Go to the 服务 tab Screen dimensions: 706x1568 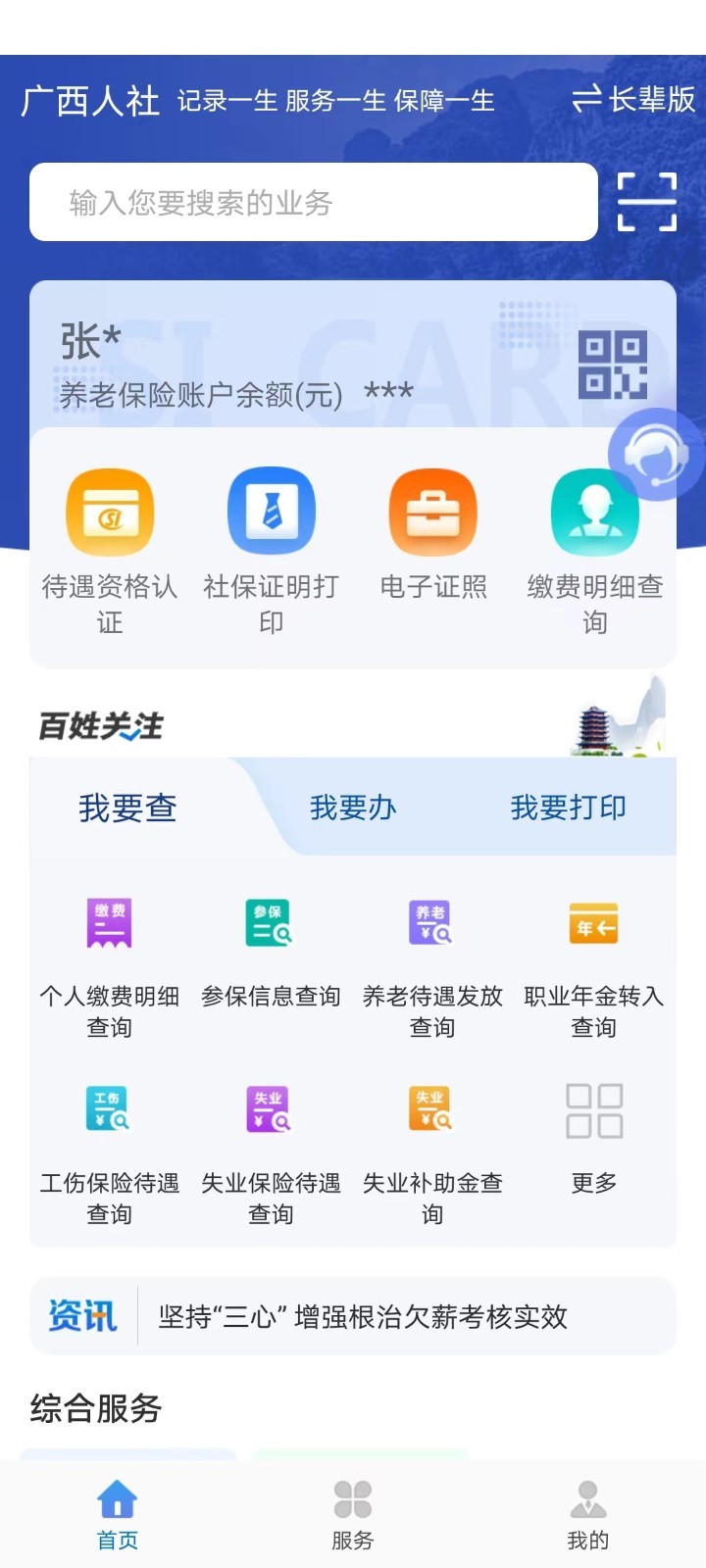pyautogui.click(x=353, y=1515)
